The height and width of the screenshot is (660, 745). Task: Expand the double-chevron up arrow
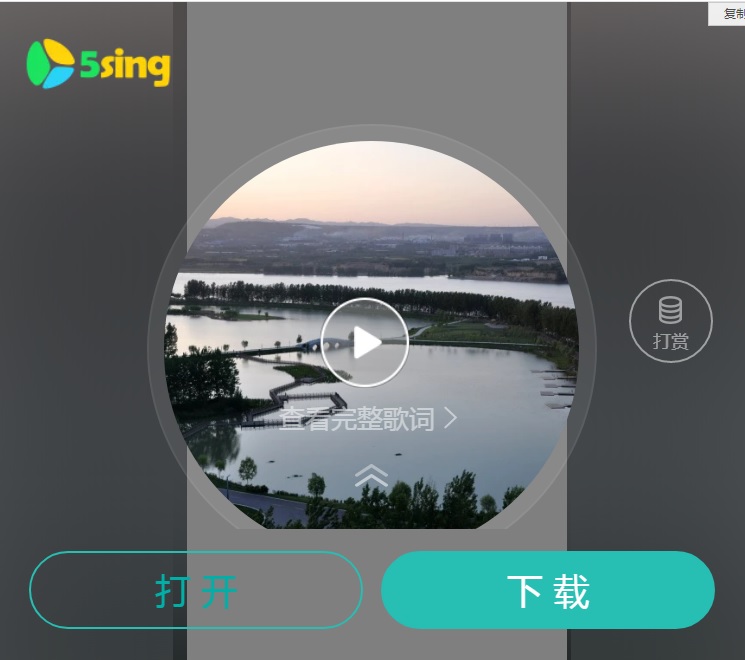click(371, 477)
